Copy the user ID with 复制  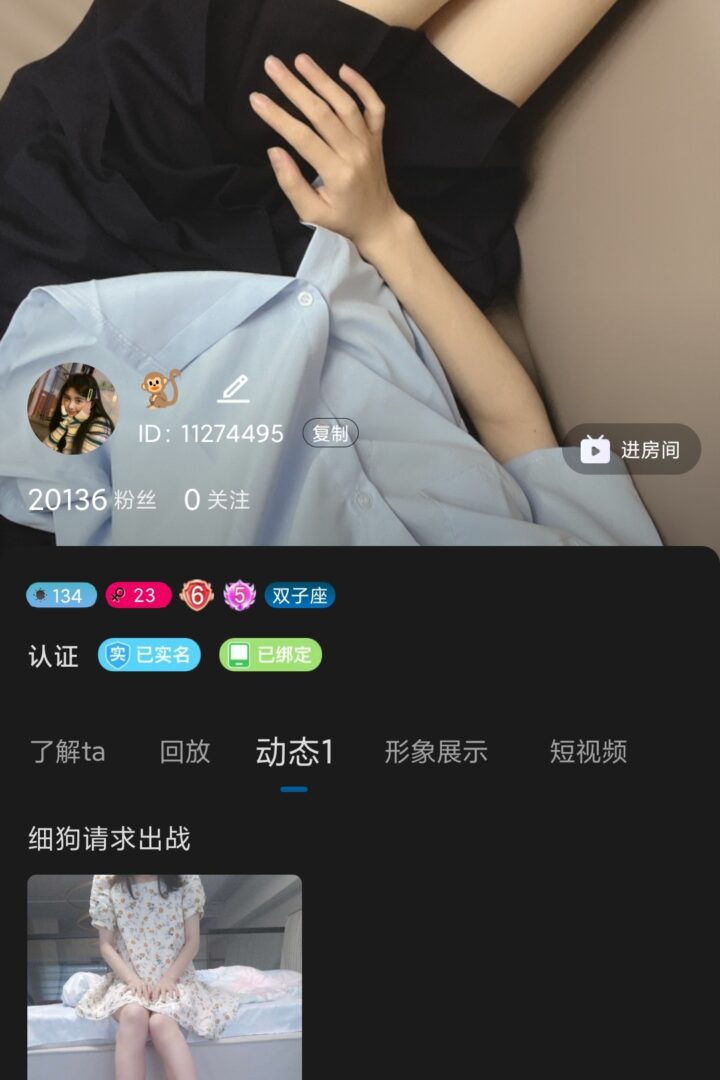[330, 433]
